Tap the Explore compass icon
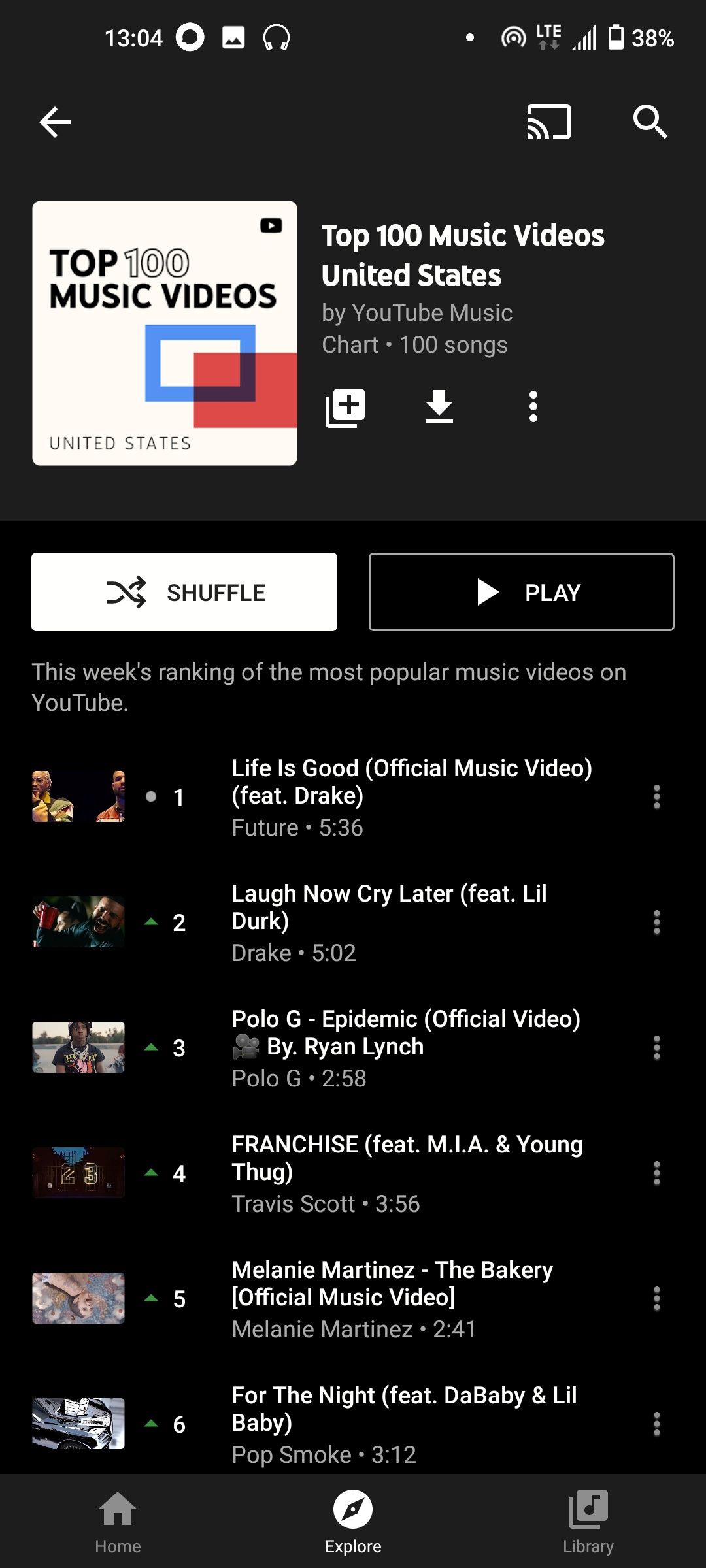 (x=353, y=1509)
